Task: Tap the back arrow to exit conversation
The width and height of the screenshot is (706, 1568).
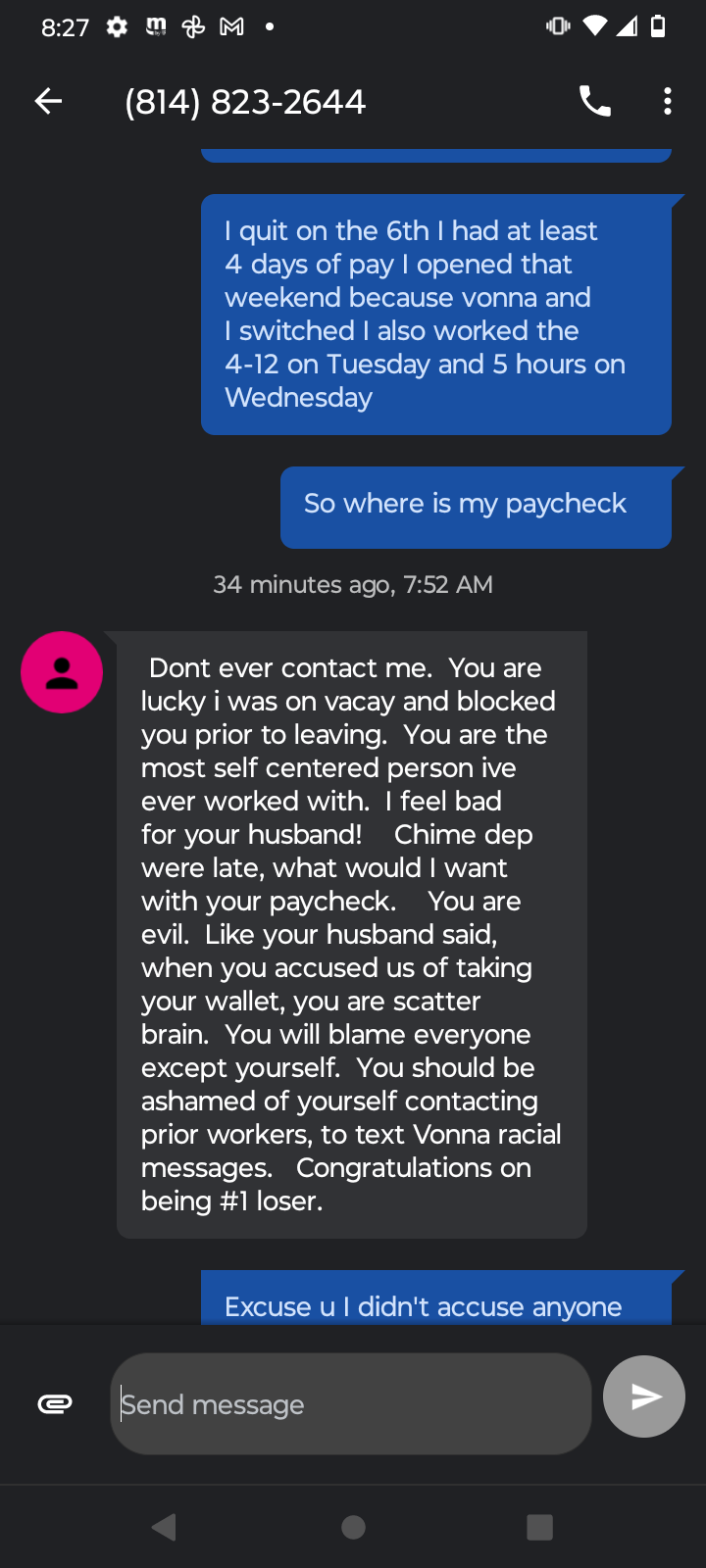Action: [47, 100]
